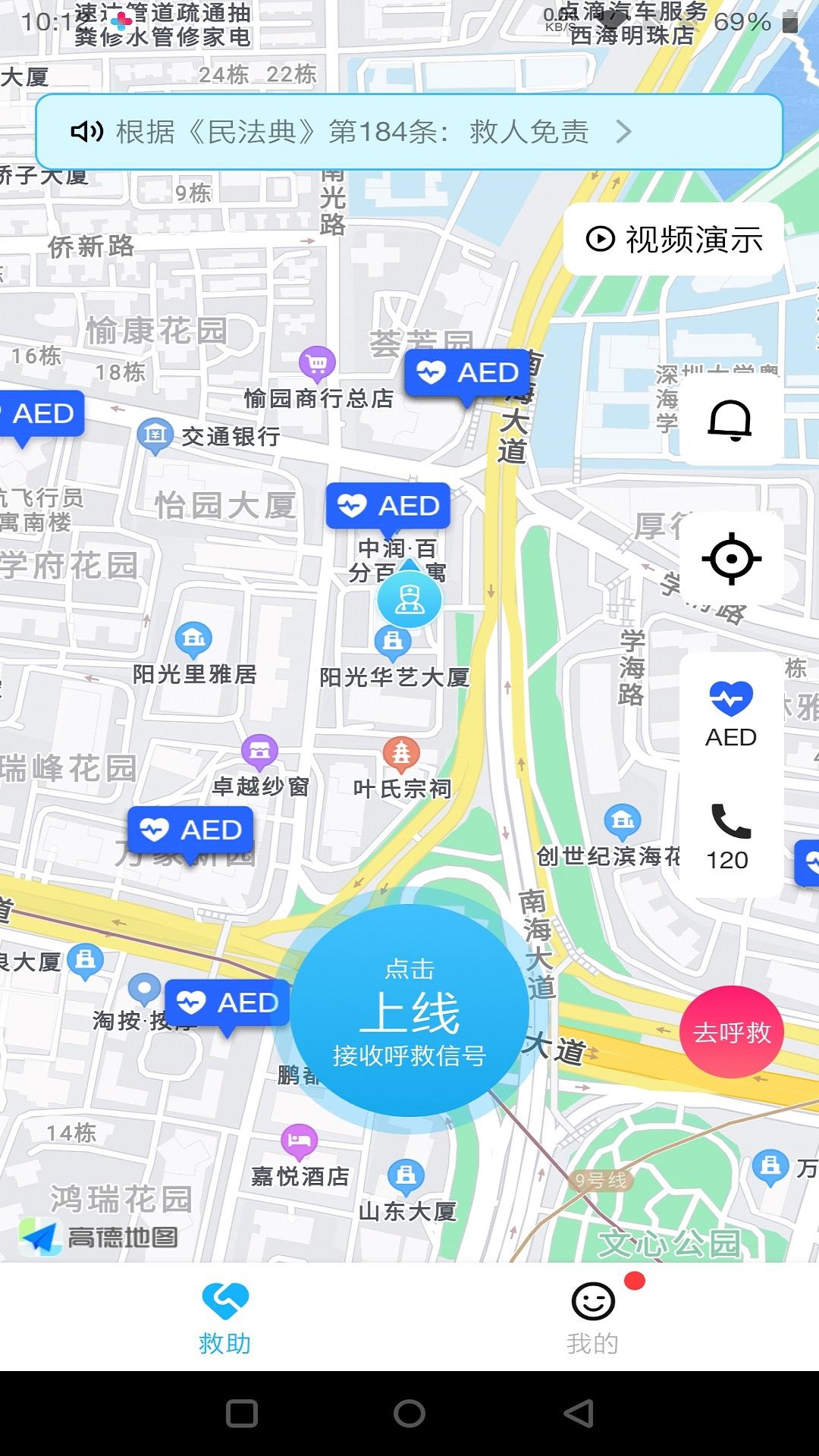Select the rescuer avatar marker on the map
819x1456 pixels.
[x=410, y=601]
